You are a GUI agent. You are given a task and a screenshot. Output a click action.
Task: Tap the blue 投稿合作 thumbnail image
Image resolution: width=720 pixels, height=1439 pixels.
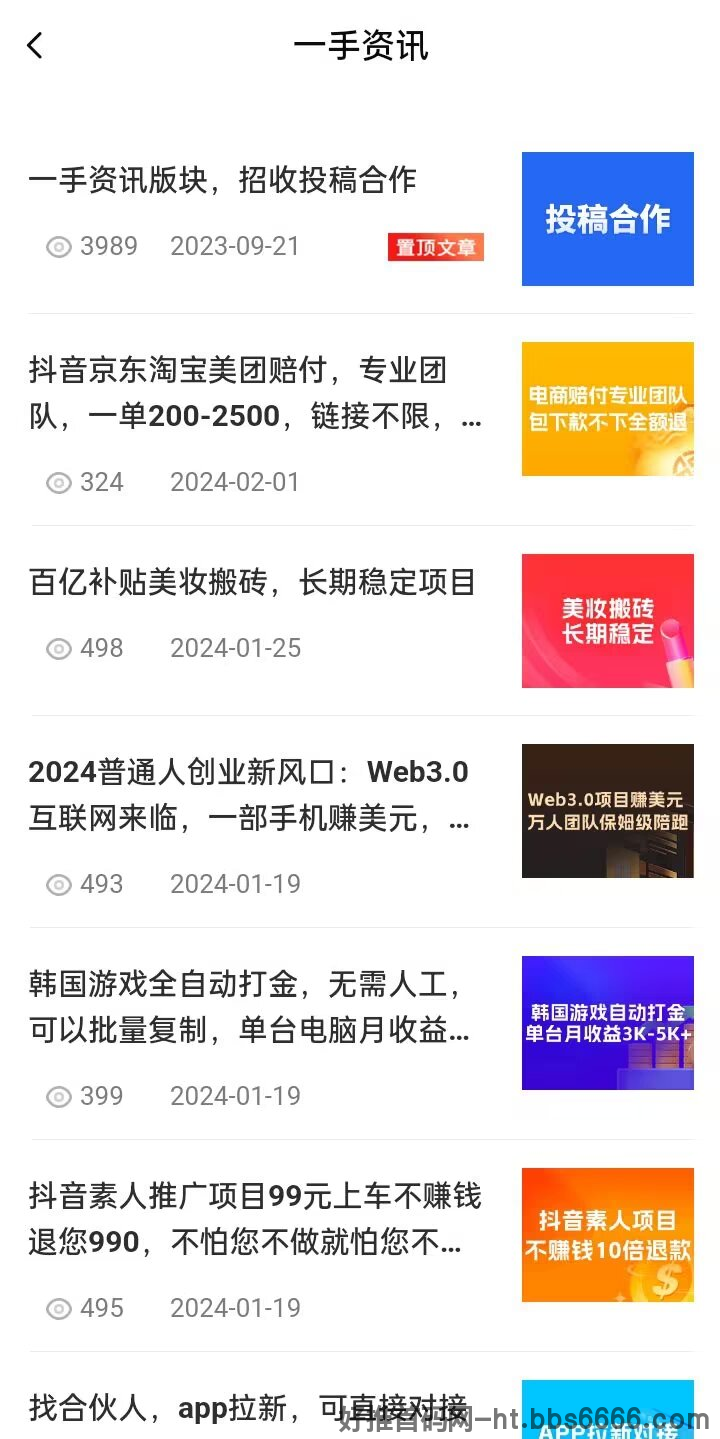(x=608, y=219)
